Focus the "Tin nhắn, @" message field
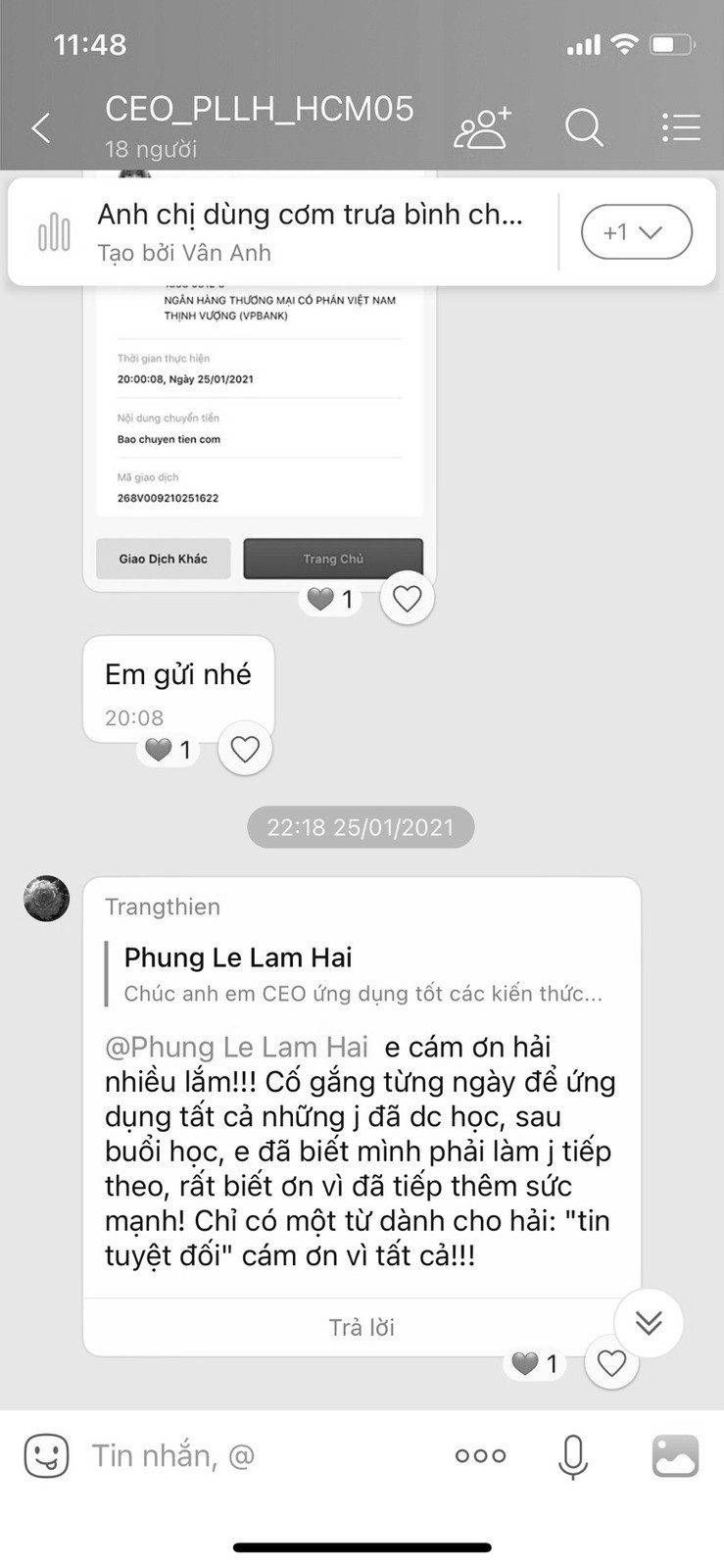This screenshot has width=724, height=1568. [255, 1455]
